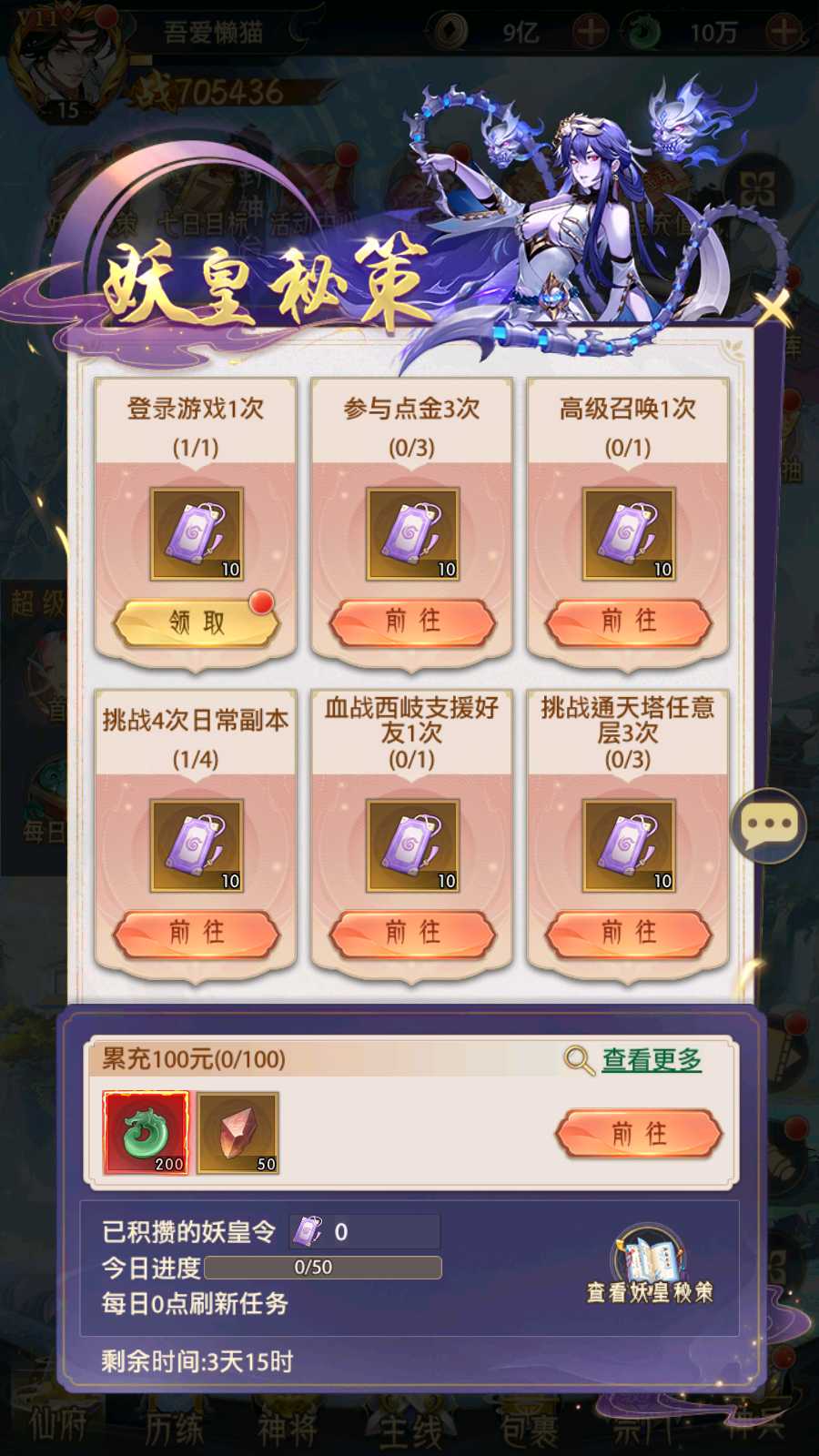The width and height of the screenshot is (819, 1456).
Task: Go to 挑战4次日常副本 task
Action: click(196, 934)
